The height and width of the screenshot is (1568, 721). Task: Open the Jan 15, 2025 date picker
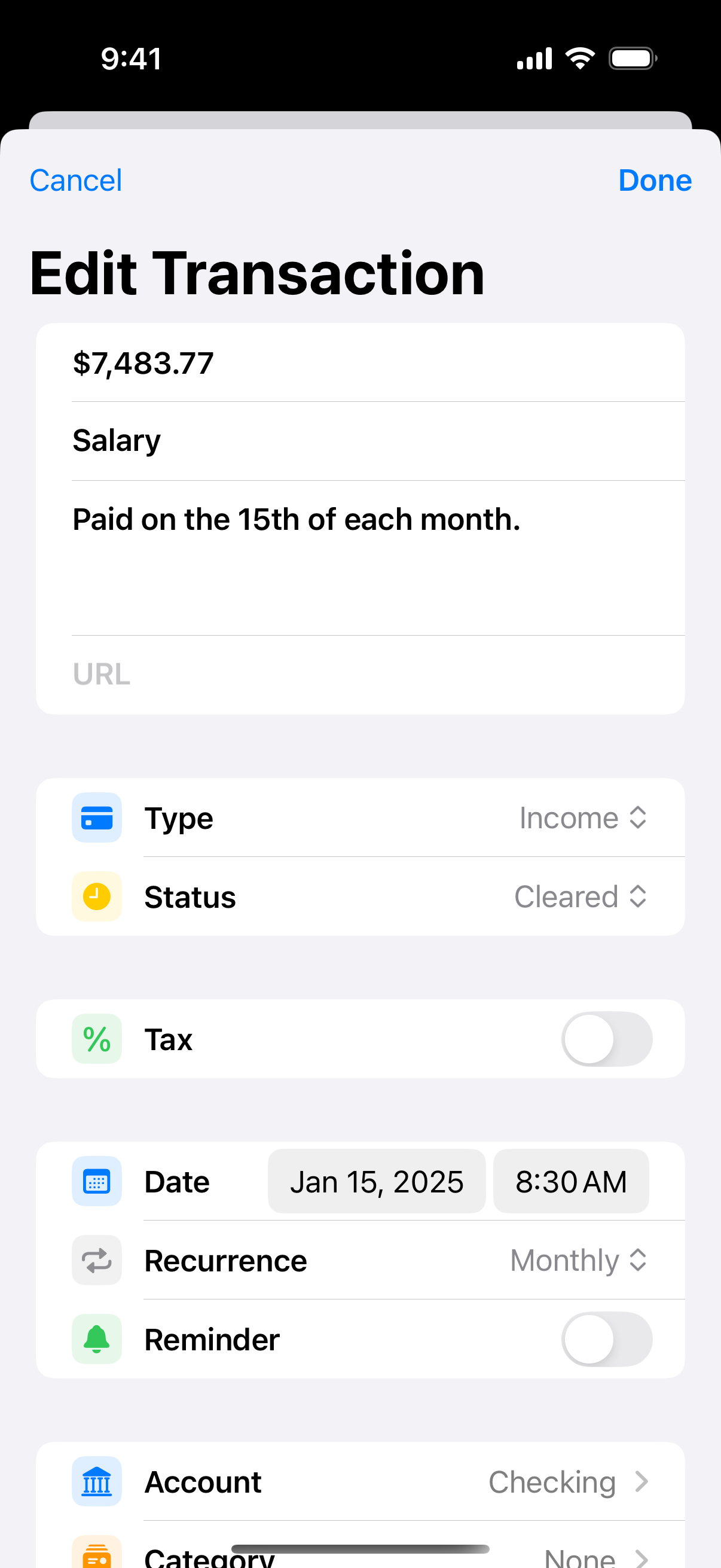(x=377, y=1182)
